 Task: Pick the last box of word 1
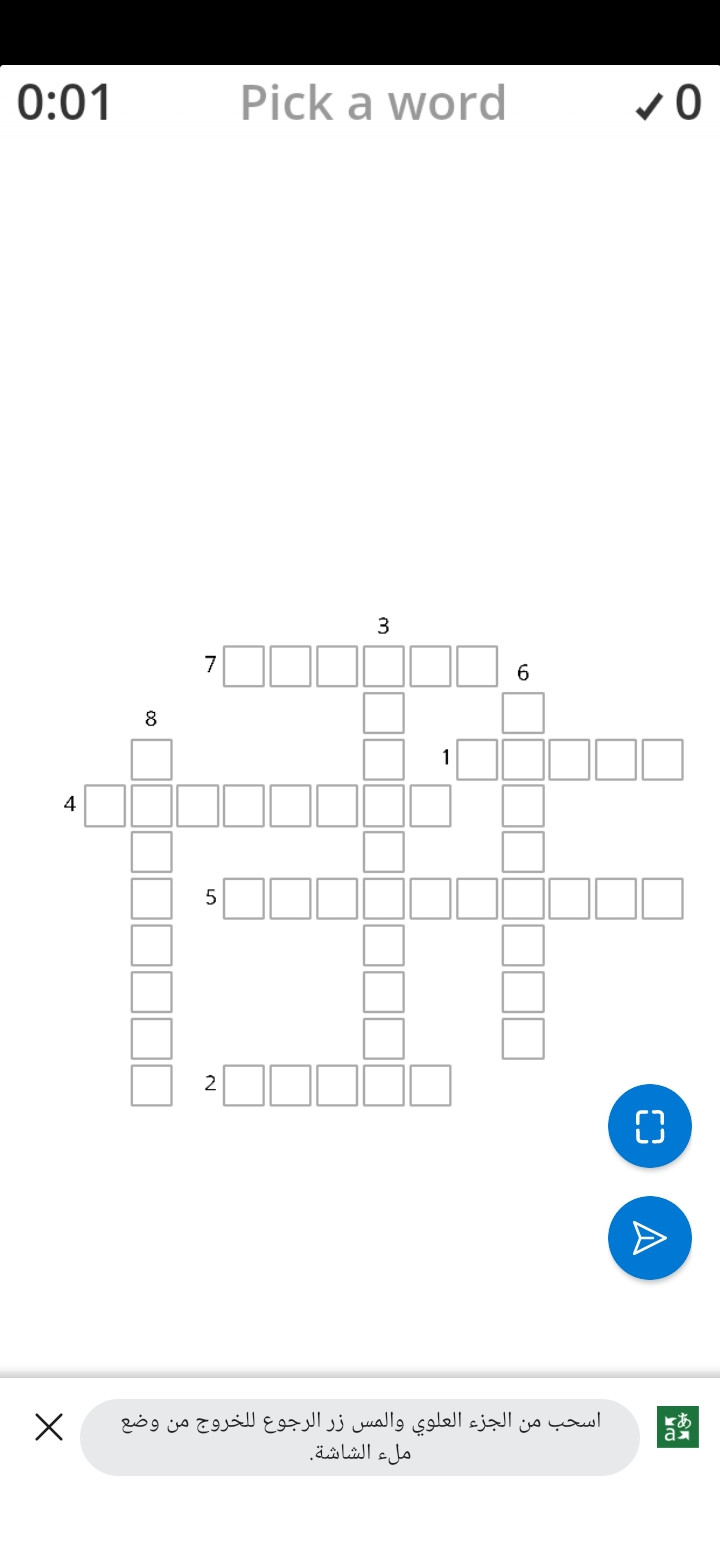point(662,759)
